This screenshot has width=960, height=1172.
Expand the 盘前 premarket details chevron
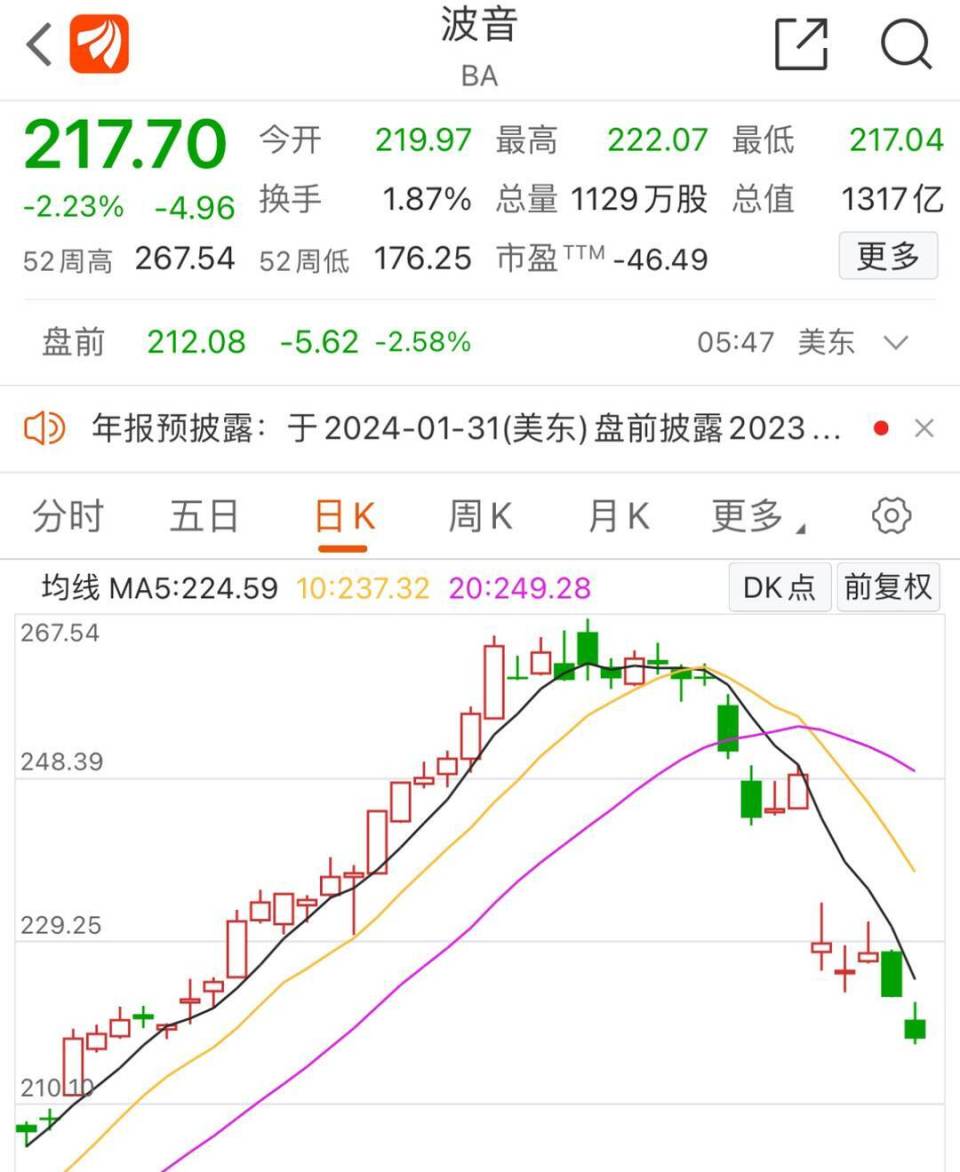(895, 343)
